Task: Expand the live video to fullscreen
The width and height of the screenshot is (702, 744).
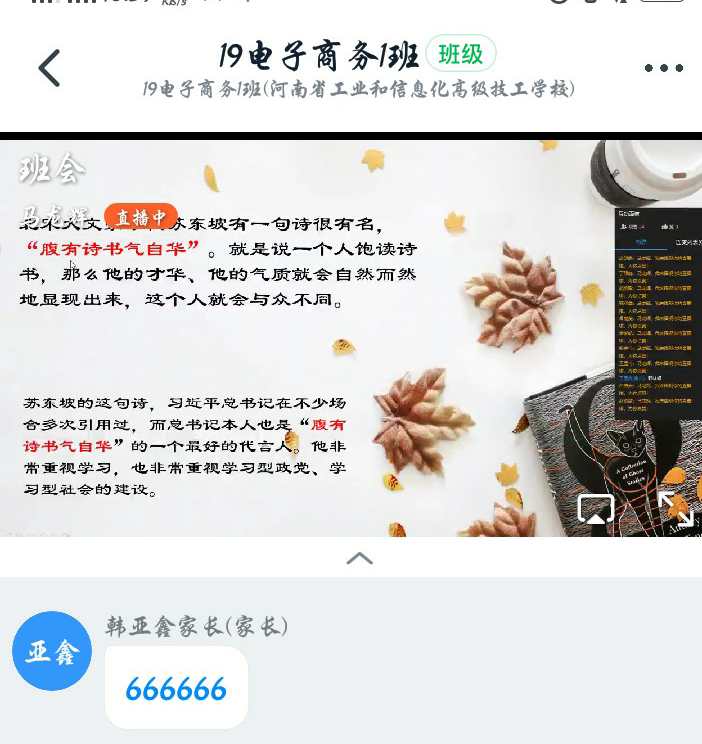Action: 675,509
